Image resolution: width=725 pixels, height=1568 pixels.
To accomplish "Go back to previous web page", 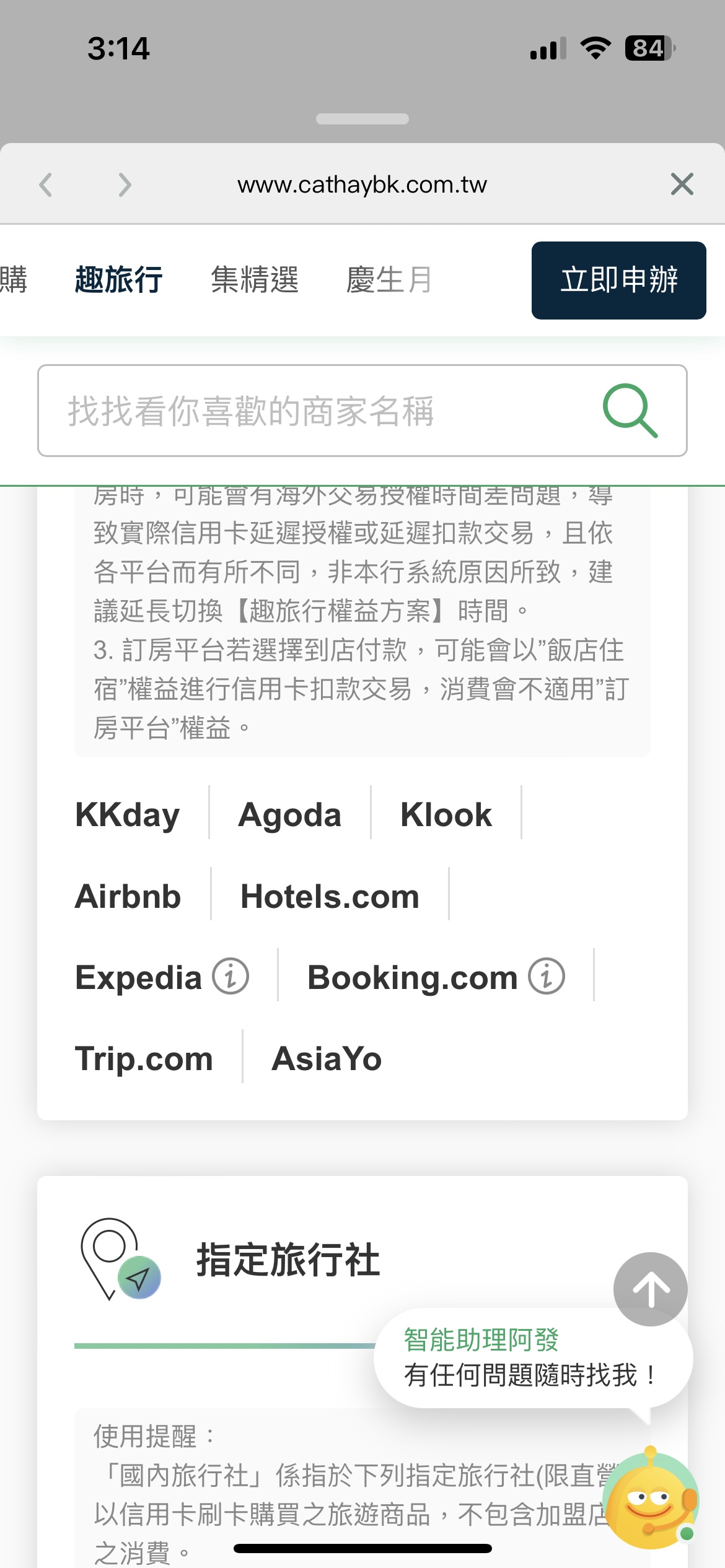I will [x=45, y=185].
